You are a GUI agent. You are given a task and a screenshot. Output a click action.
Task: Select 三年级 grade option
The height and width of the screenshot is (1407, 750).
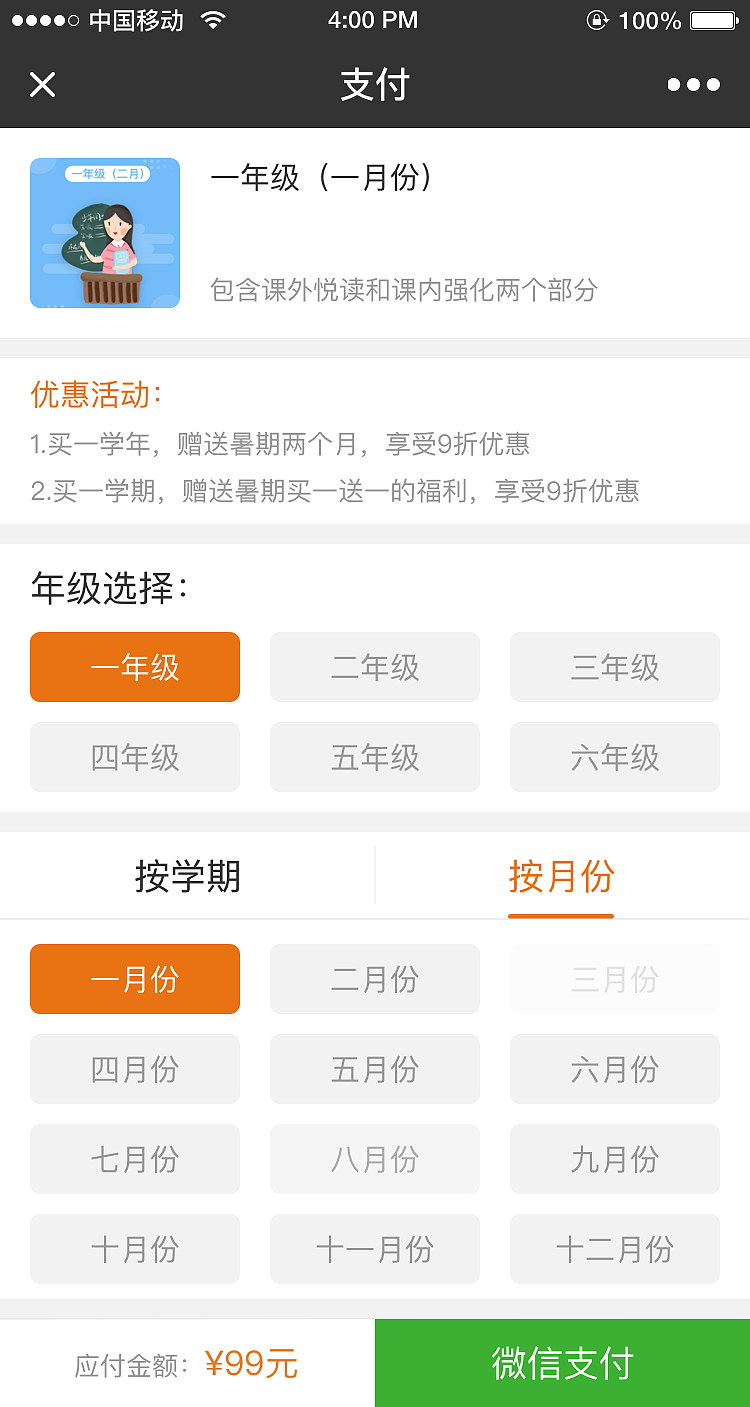click(614, 667)
